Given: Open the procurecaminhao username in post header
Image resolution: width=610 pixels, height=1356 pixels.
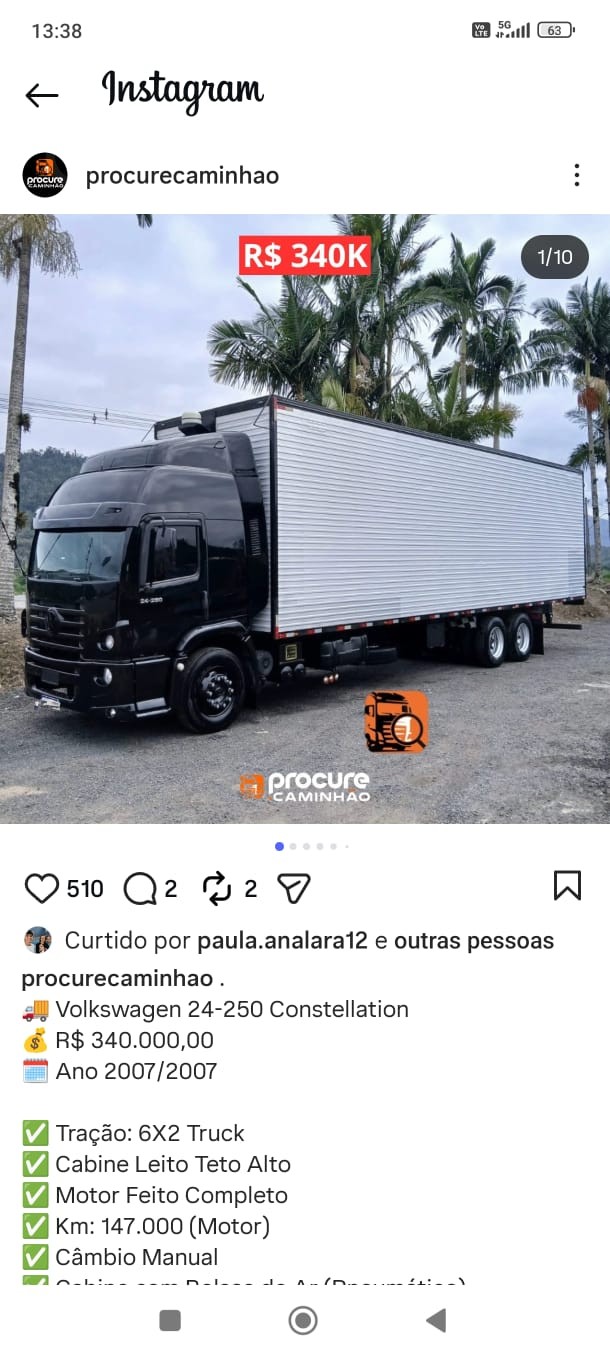Looking at the screenshot, I should [182, 176].
